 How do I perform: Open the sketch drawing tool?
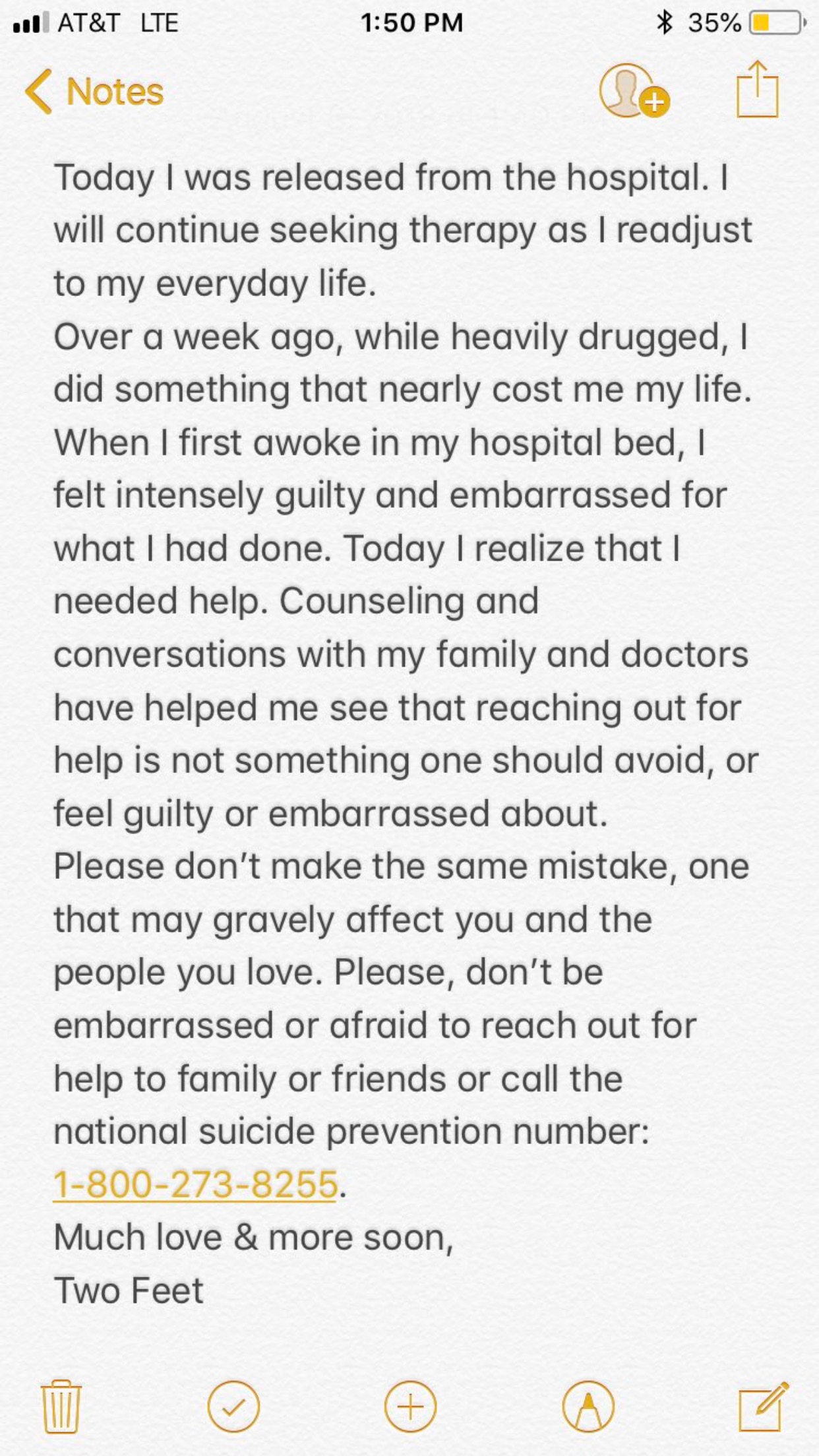[x=588, y=1407]
